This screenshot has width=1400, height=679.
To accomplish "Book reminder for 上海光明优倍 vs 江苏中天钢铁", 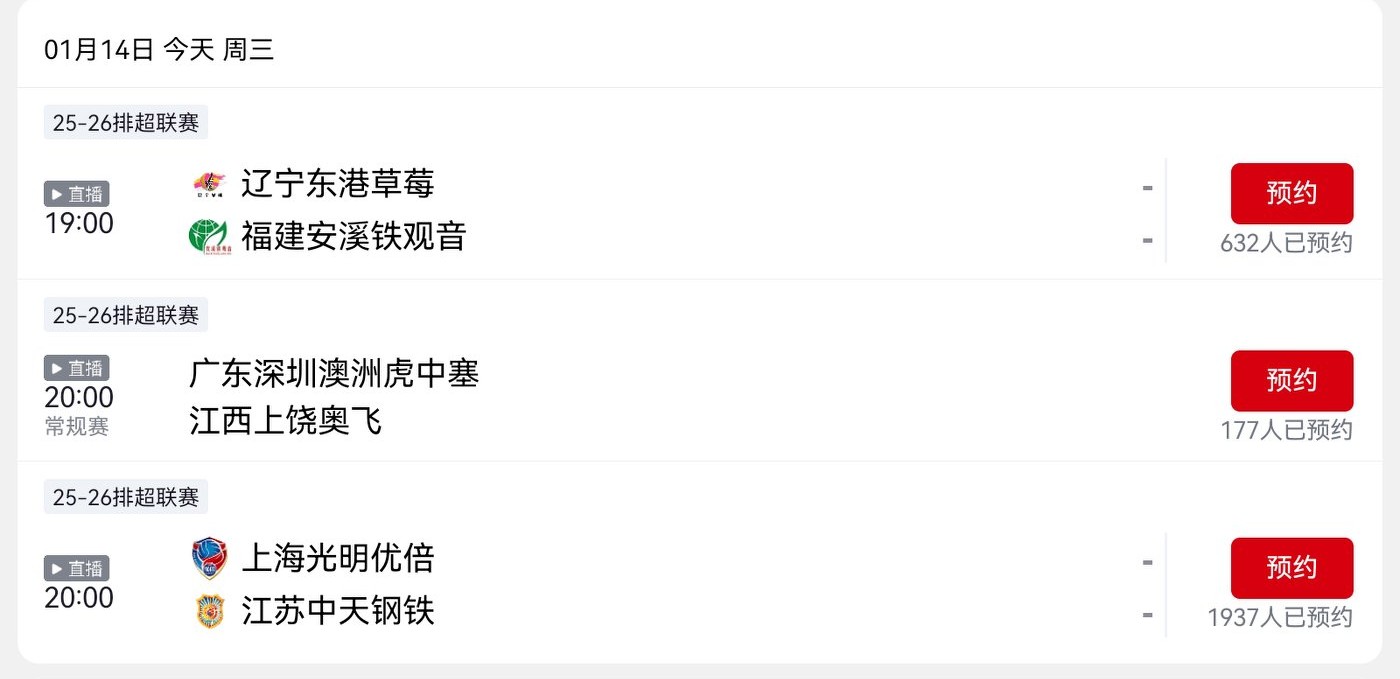I will (x=1291, y=568).
